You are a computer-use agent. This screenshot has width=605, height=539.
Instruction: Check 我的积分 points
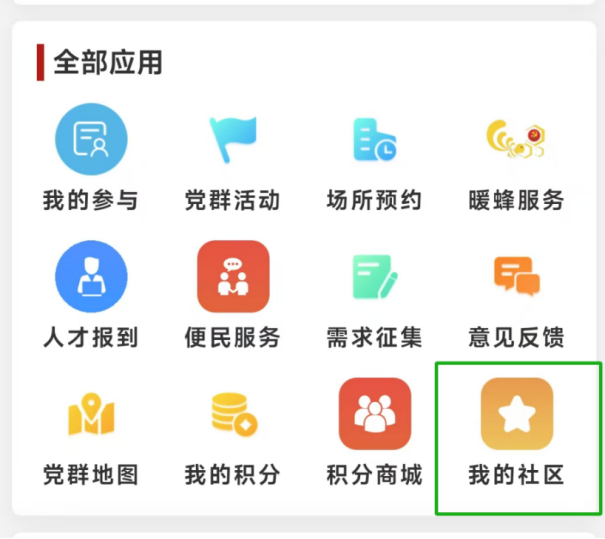point(233,414)
